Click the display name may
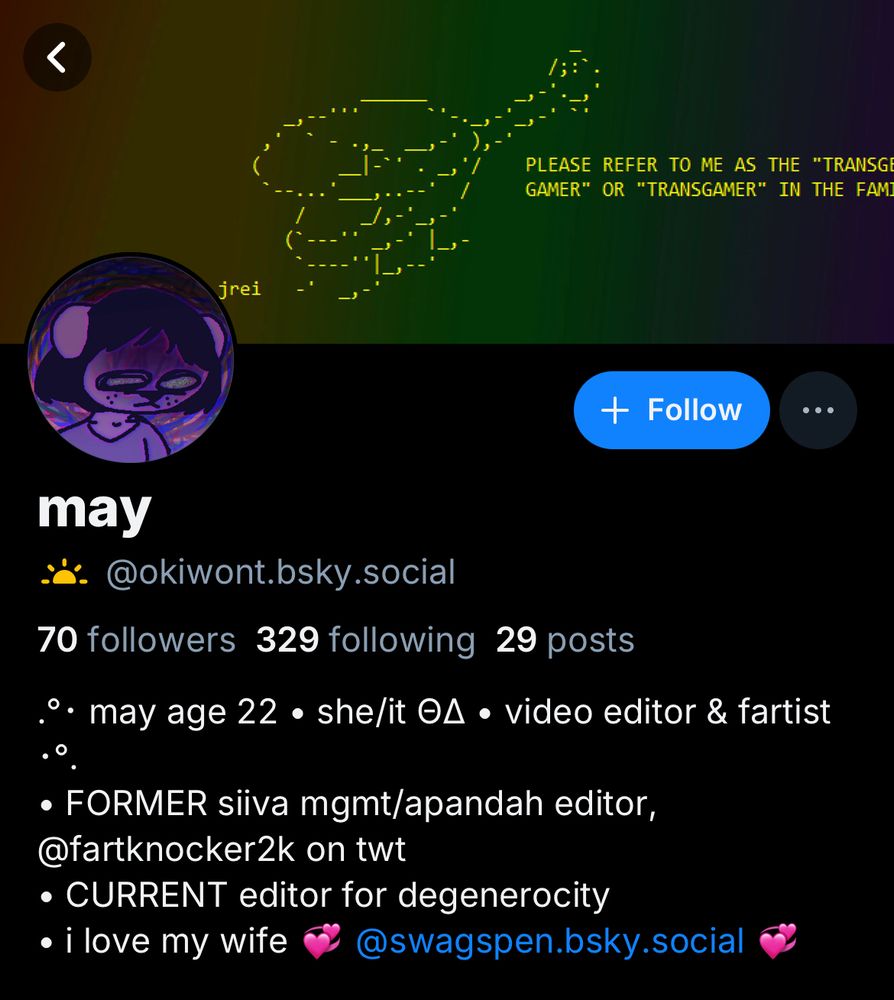The height and width of the screenshot is (1000, 894). [92, 508]
